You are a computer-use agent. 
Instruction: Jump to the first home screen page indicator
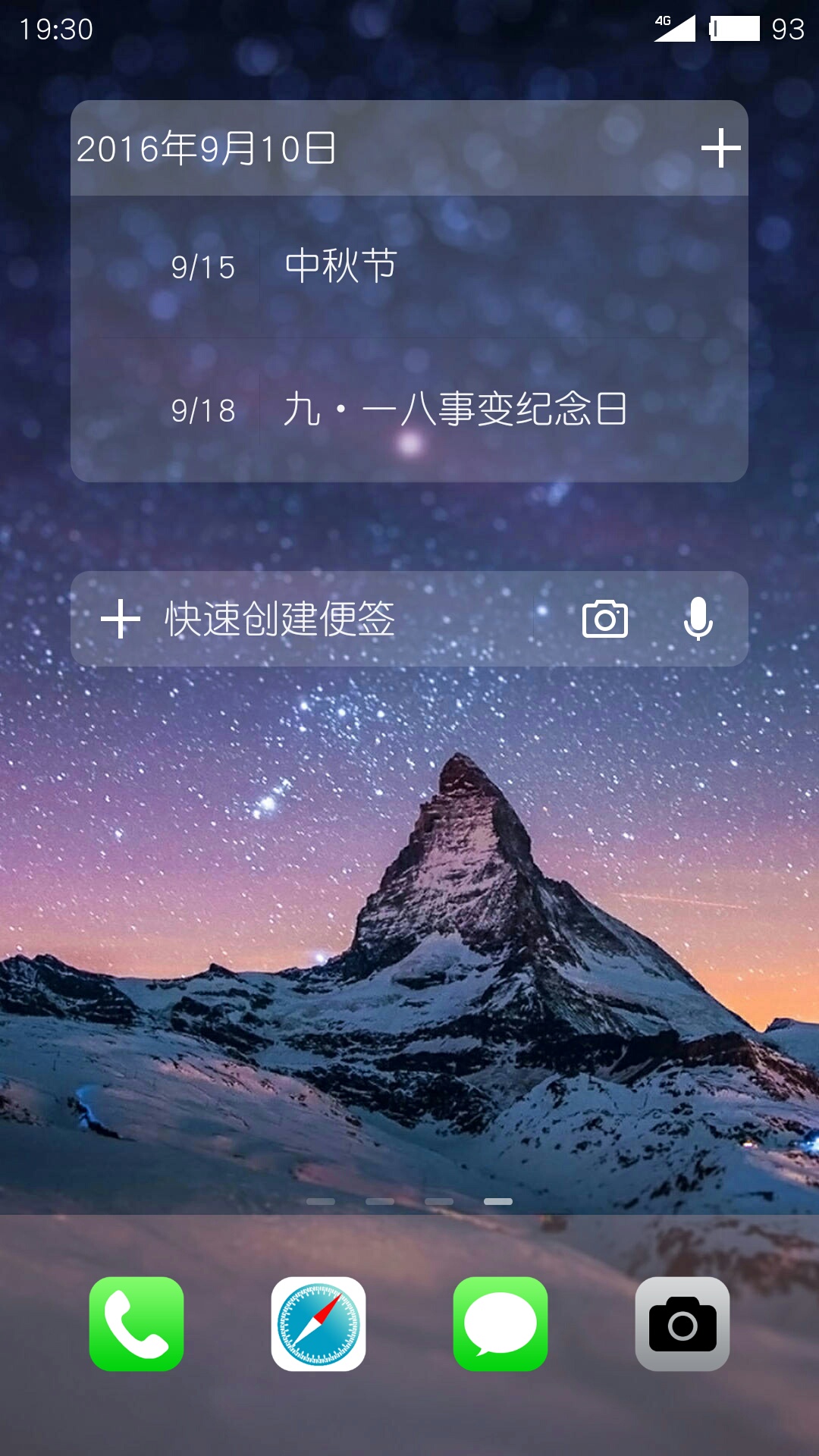click(321, 1201)
